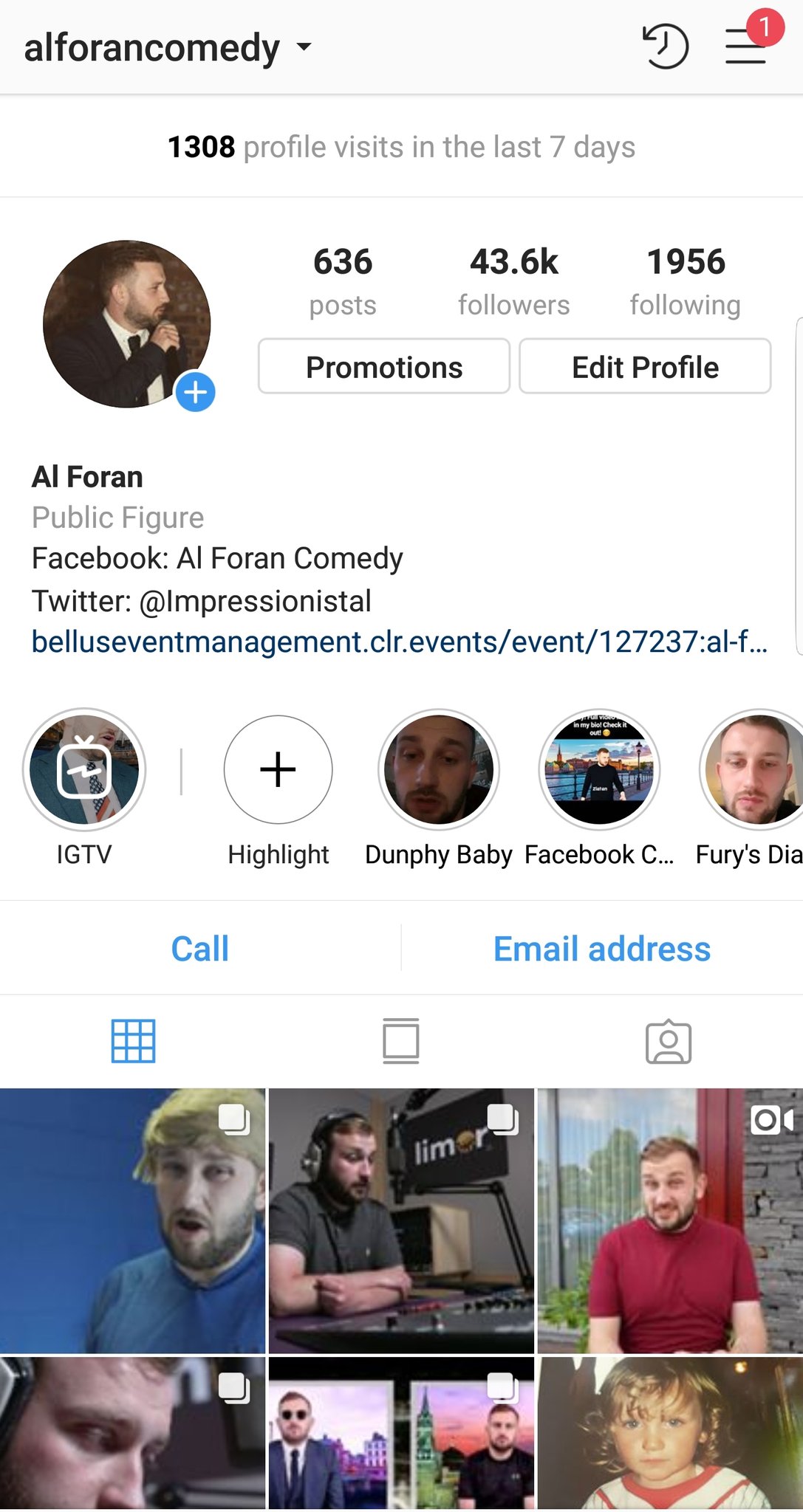This screenshot has height=1512, width=803.
Task: Tap the Call button
Action: [x=200, y=948]
